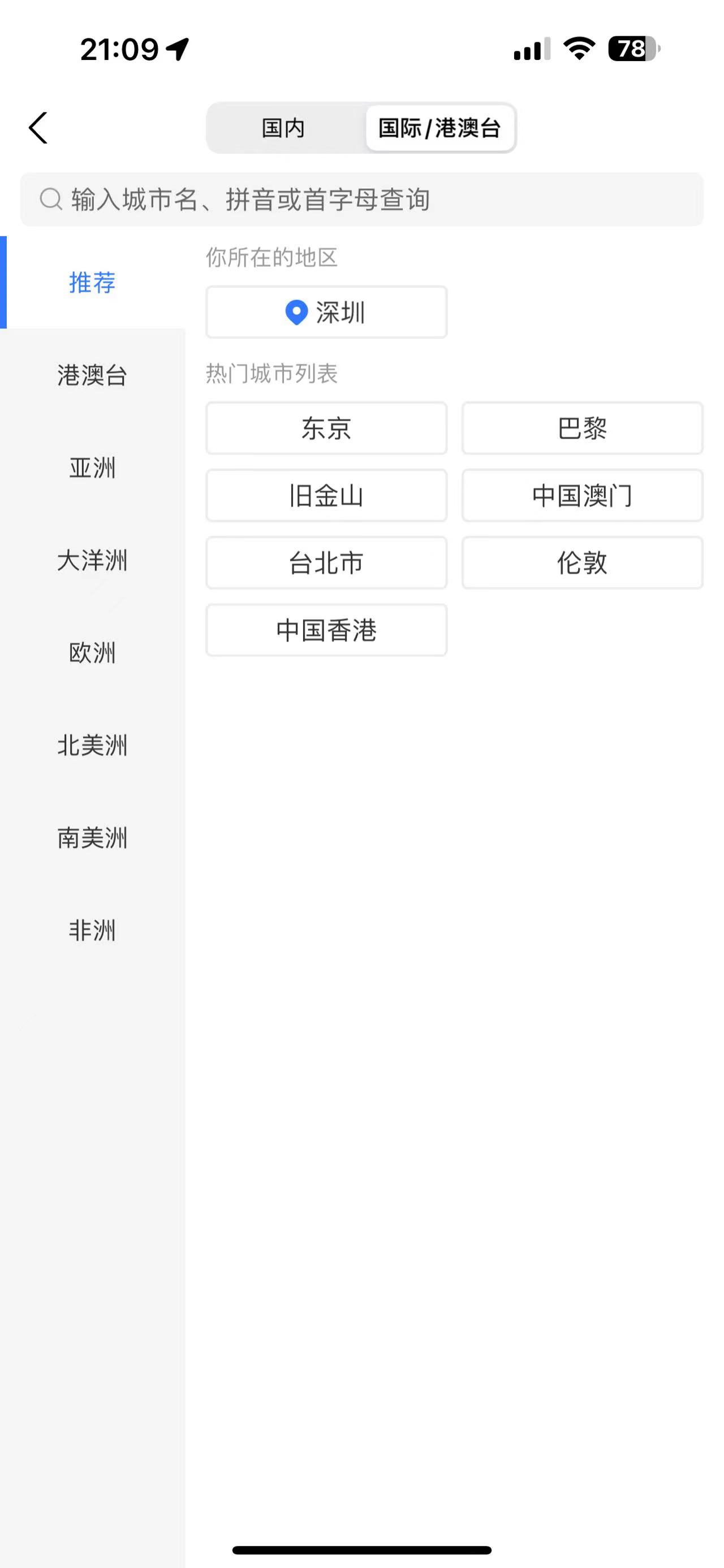Select 东京 from hot cities
The height and width of the screenshot is (1568, 724).
click(x=326, y=428)
